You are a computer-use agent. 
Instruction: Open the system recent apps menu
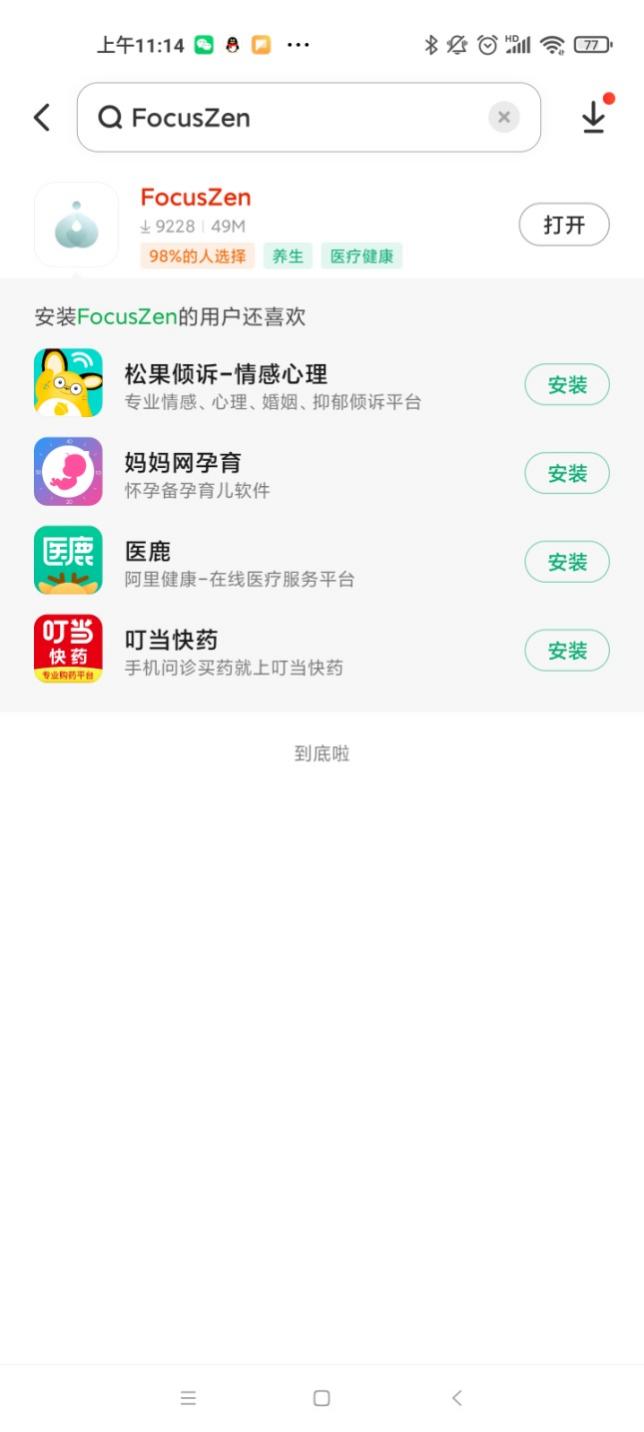click(x=188, y=1398)
